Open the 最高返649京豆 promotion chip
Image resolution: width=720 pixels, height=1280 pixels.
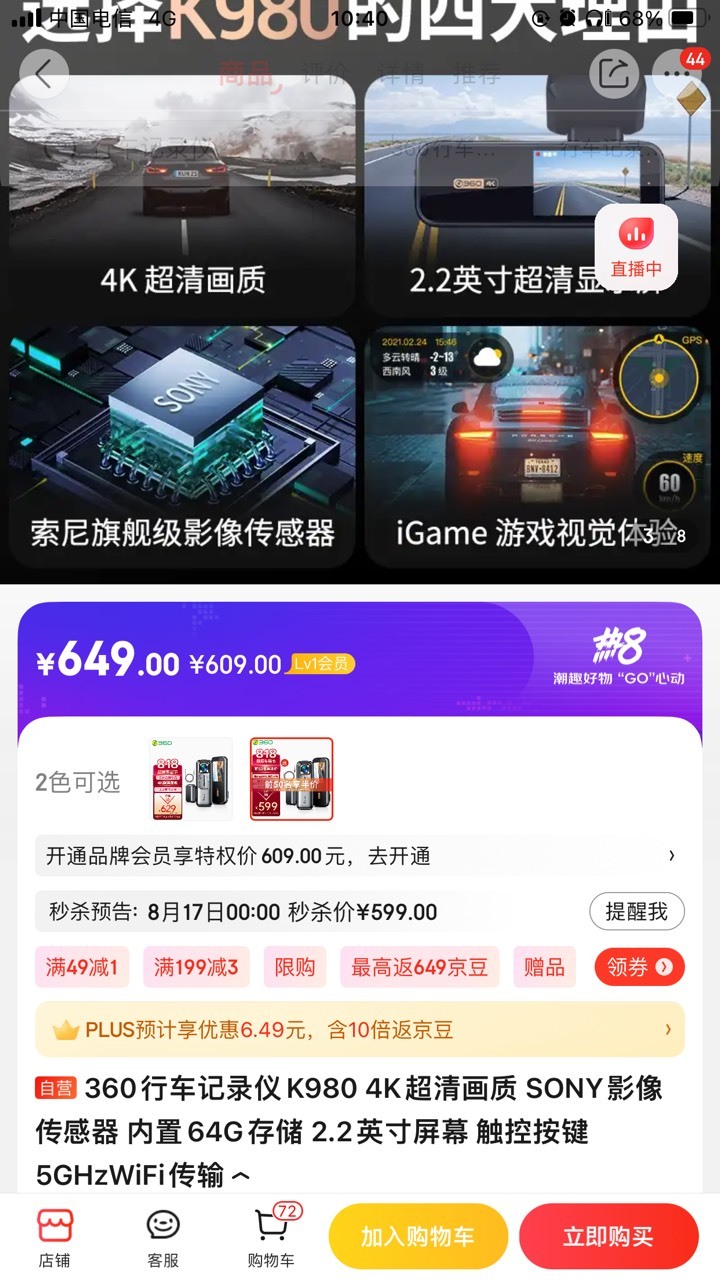(x=419, y=967)
